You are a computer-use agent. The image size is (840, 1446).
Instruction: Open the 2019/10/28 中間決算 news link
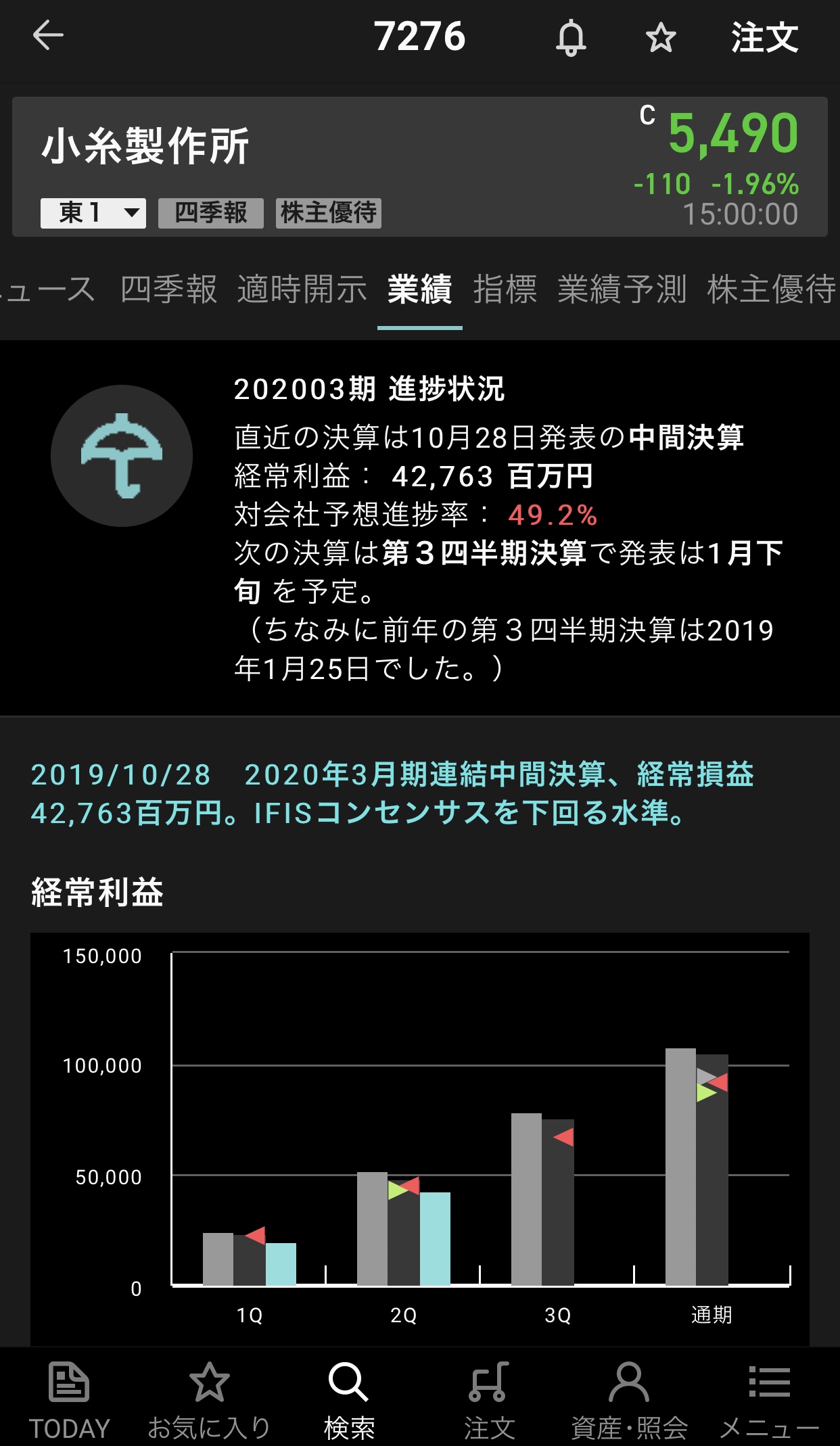coord(392,793)
